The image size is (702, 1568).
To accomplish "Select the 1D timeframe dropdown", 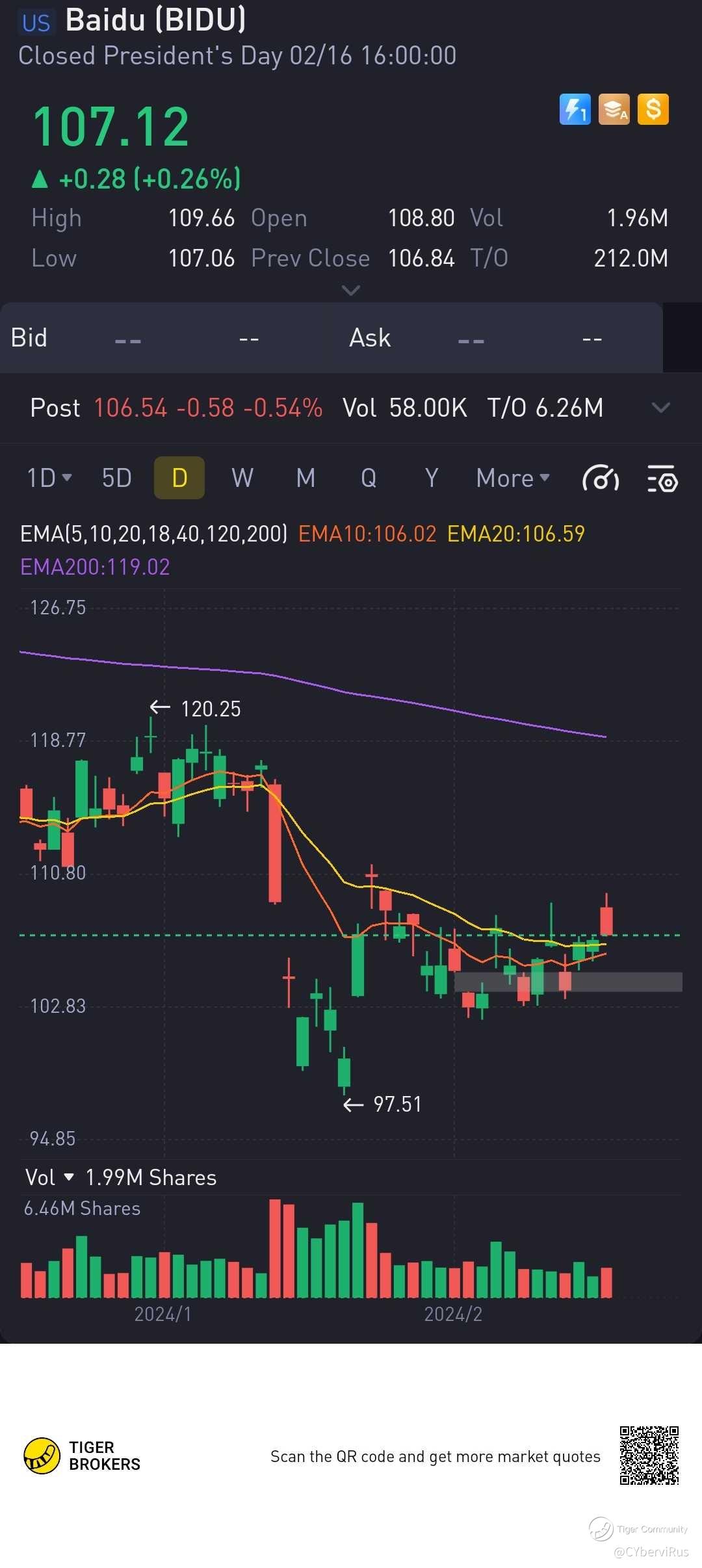I will coord(49,478).
